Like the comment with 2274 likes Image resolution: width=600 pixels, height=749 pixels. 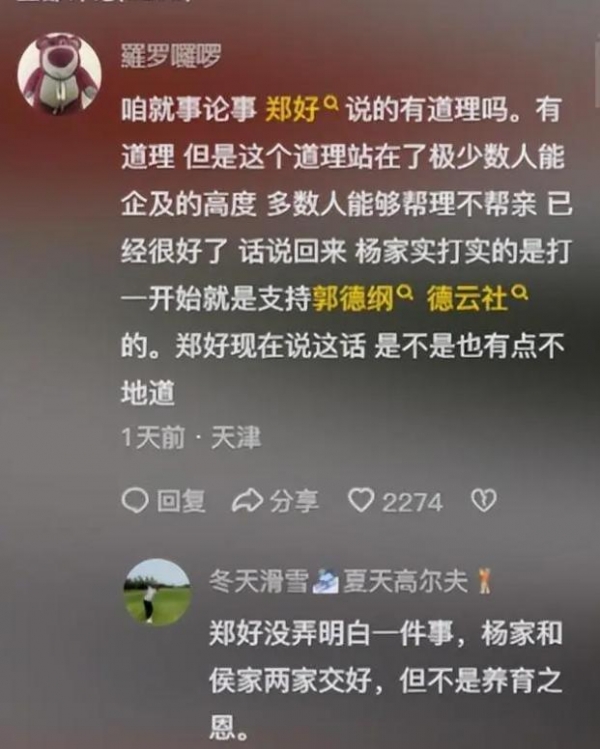coord(394,500)
